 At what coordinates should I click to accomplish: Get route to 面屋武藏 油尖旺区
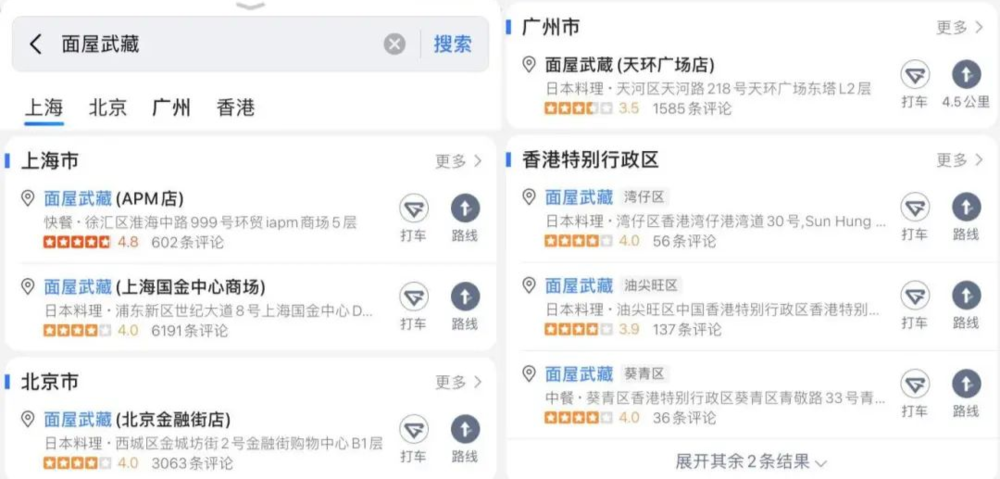pos(965,305)
